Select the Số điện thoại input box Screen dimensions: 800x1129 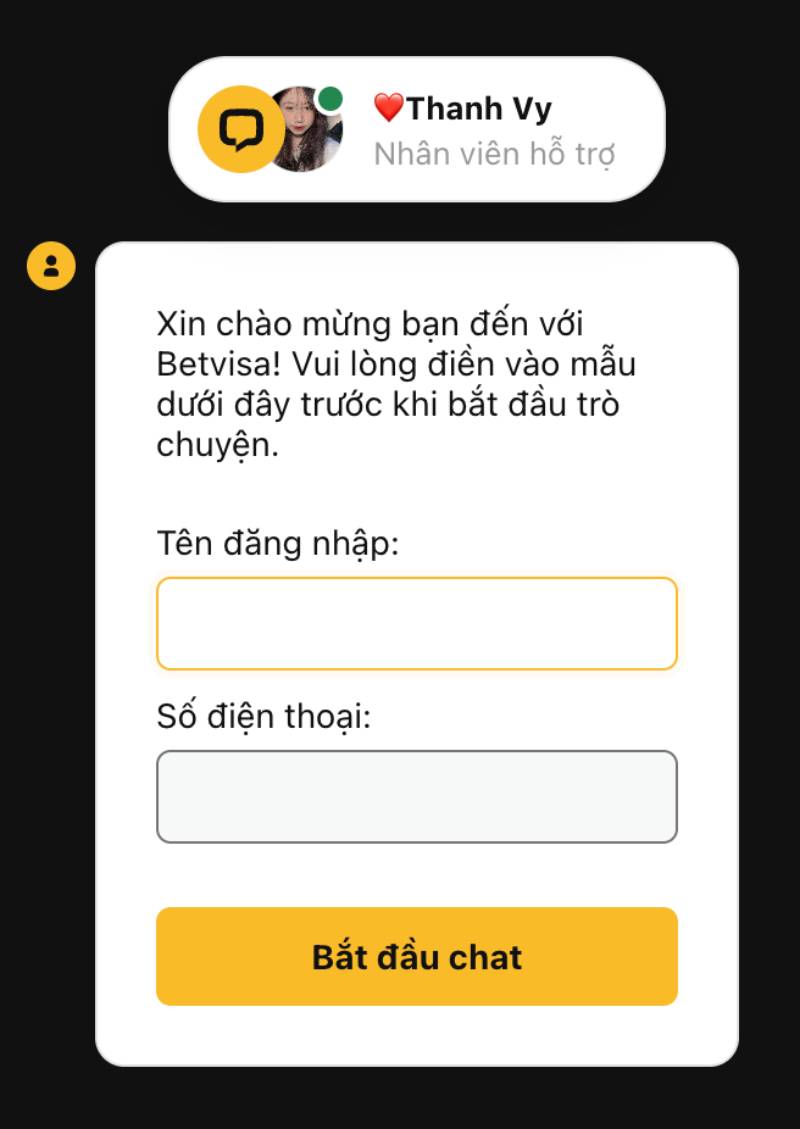pos(416,796)
